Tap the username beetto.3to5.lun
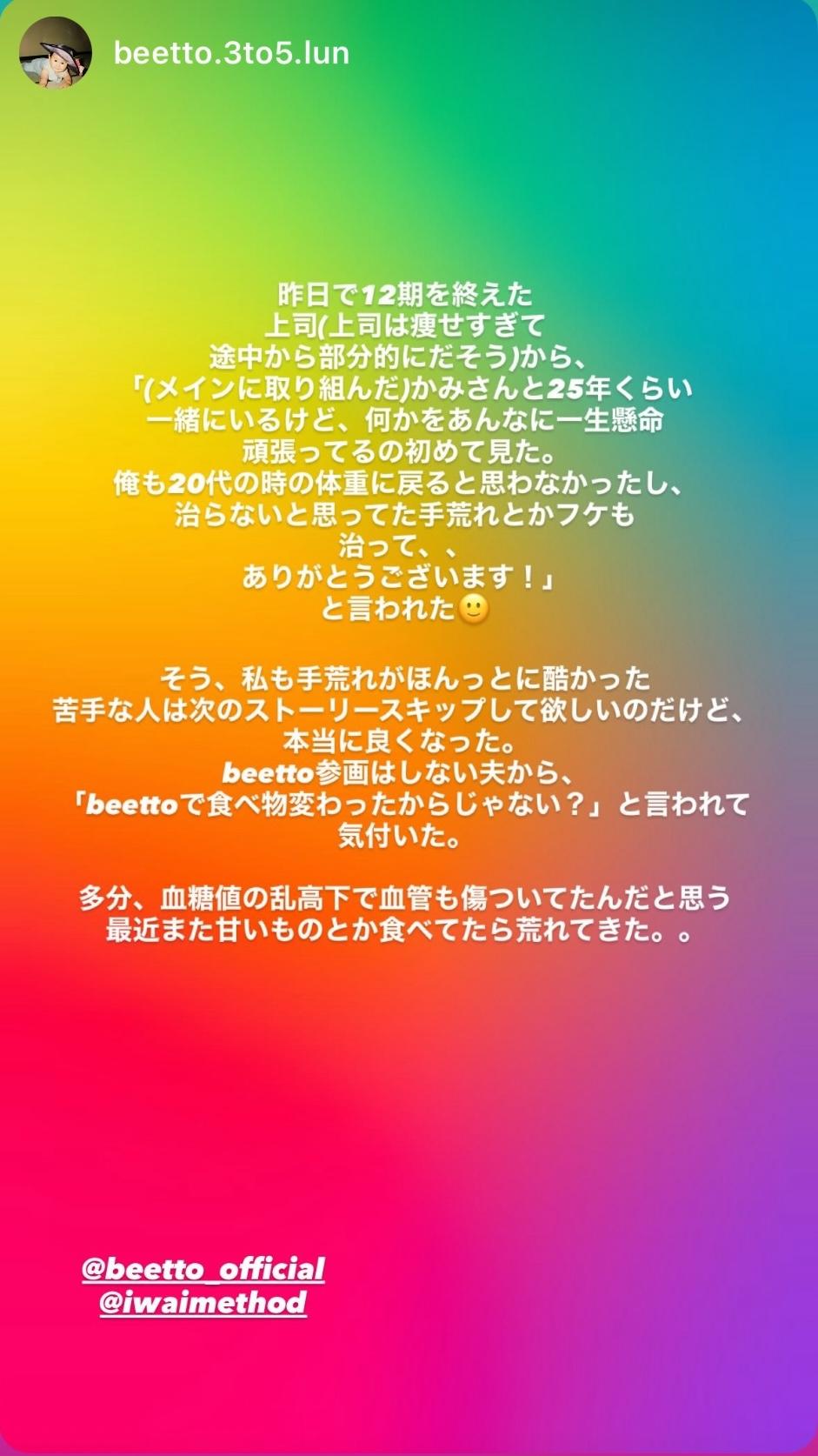 231,54
